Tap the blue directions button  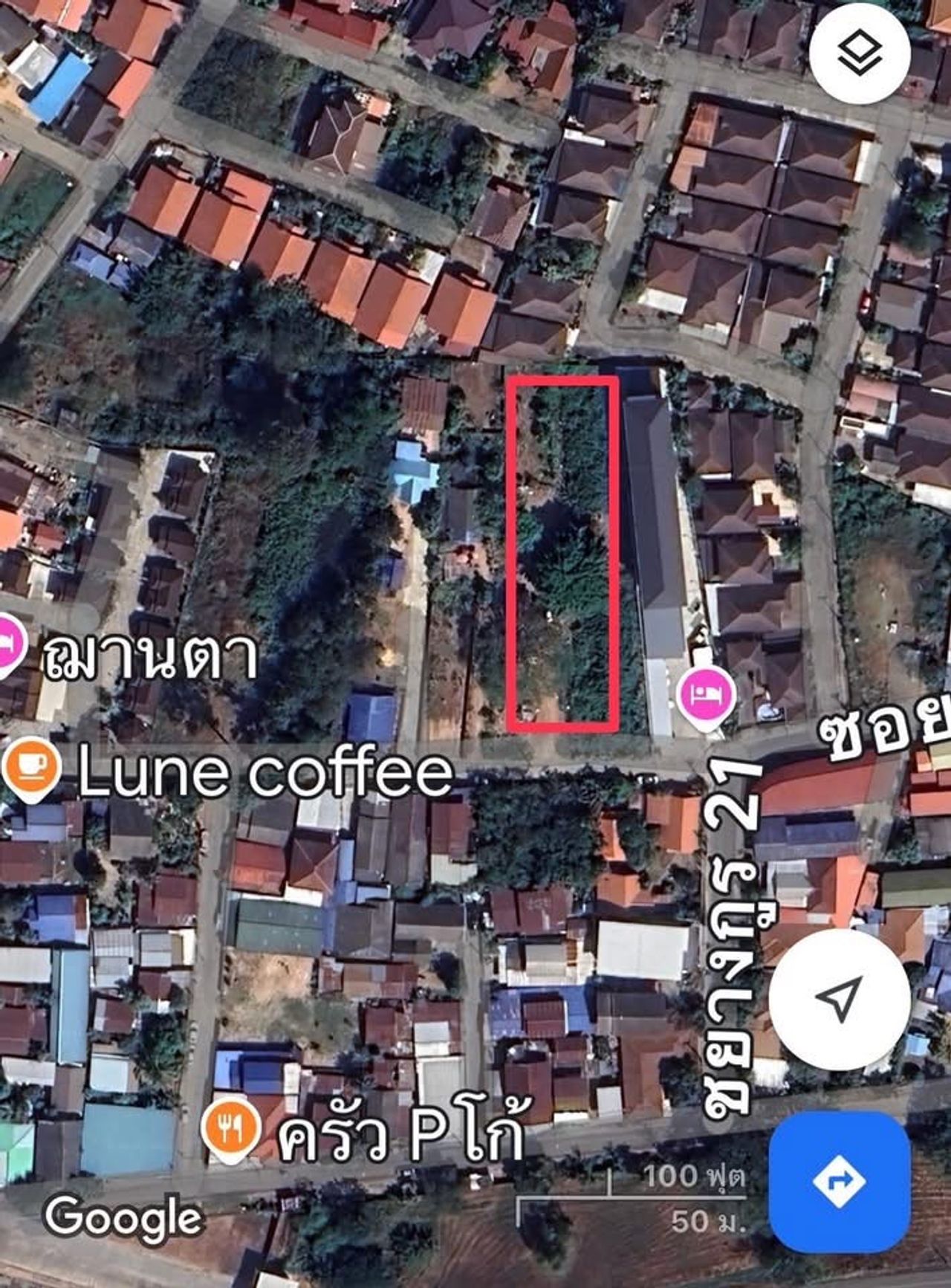(x=839, y=1181)
